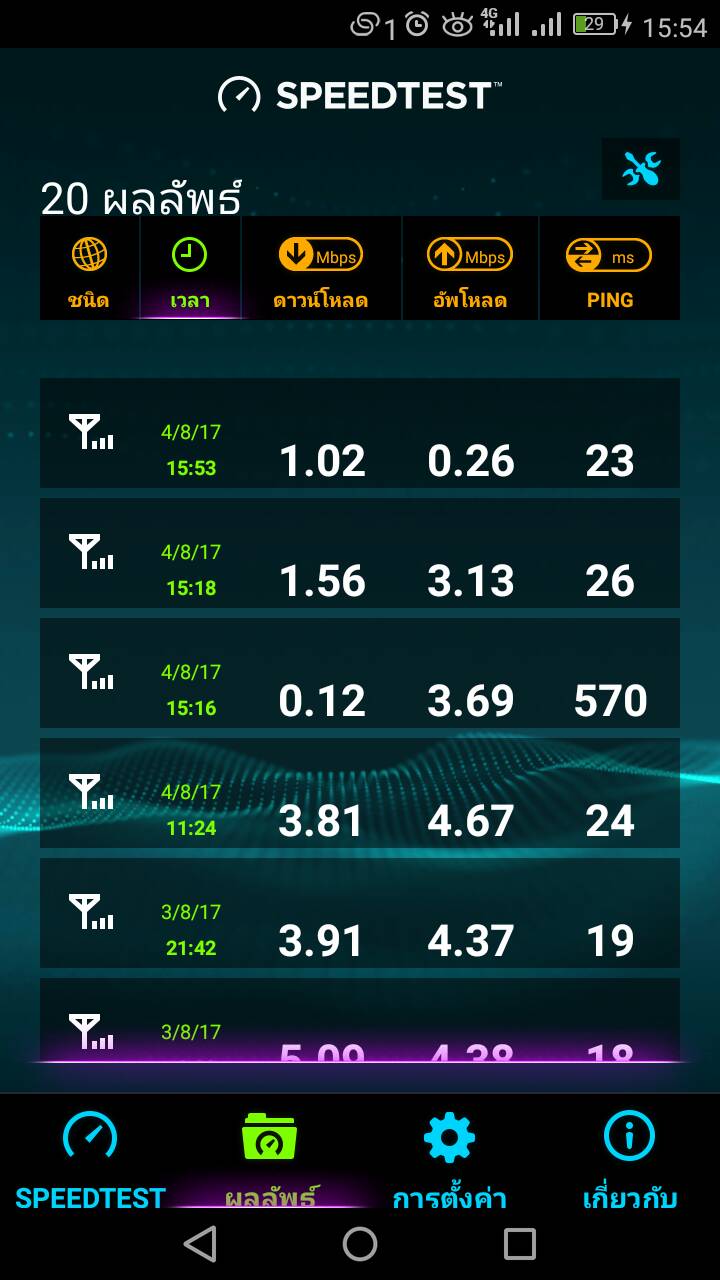Image resolution: width=720 pixels, height=1280 pixels.
Task: Sort results by ชนิด column
Action: [x=89, y=270]
